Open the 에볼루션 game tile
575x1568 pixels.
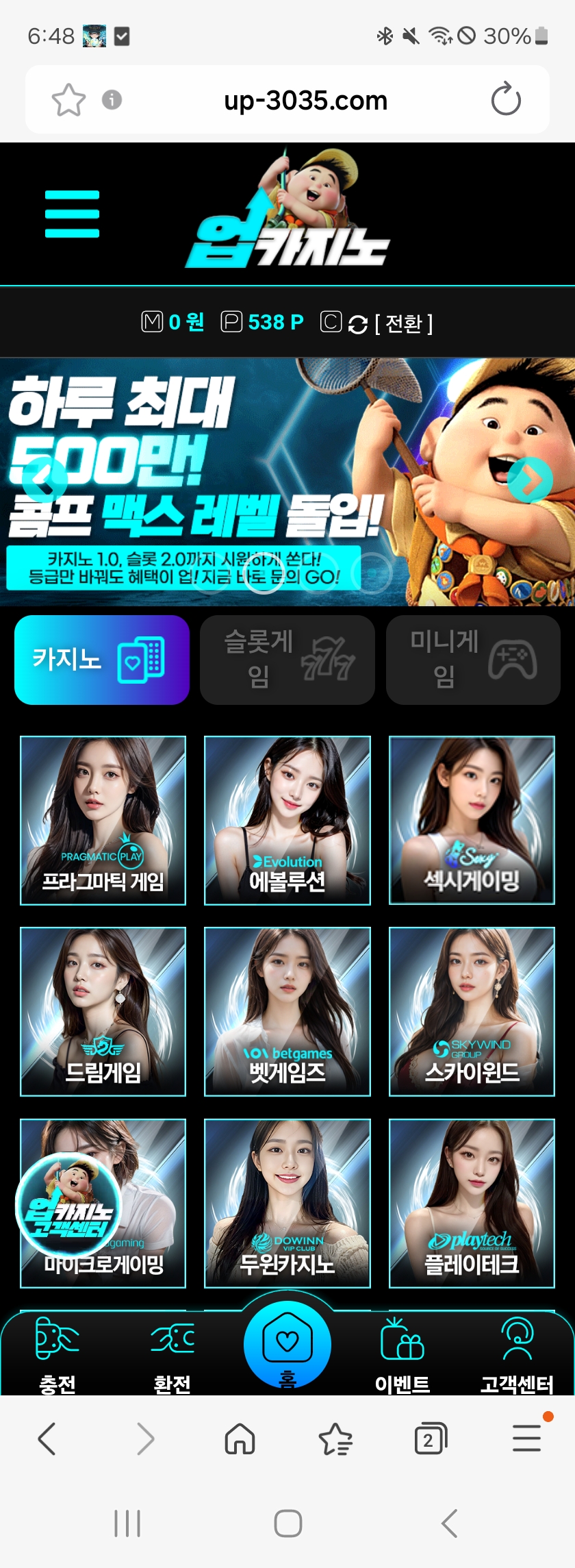[287, 820]
